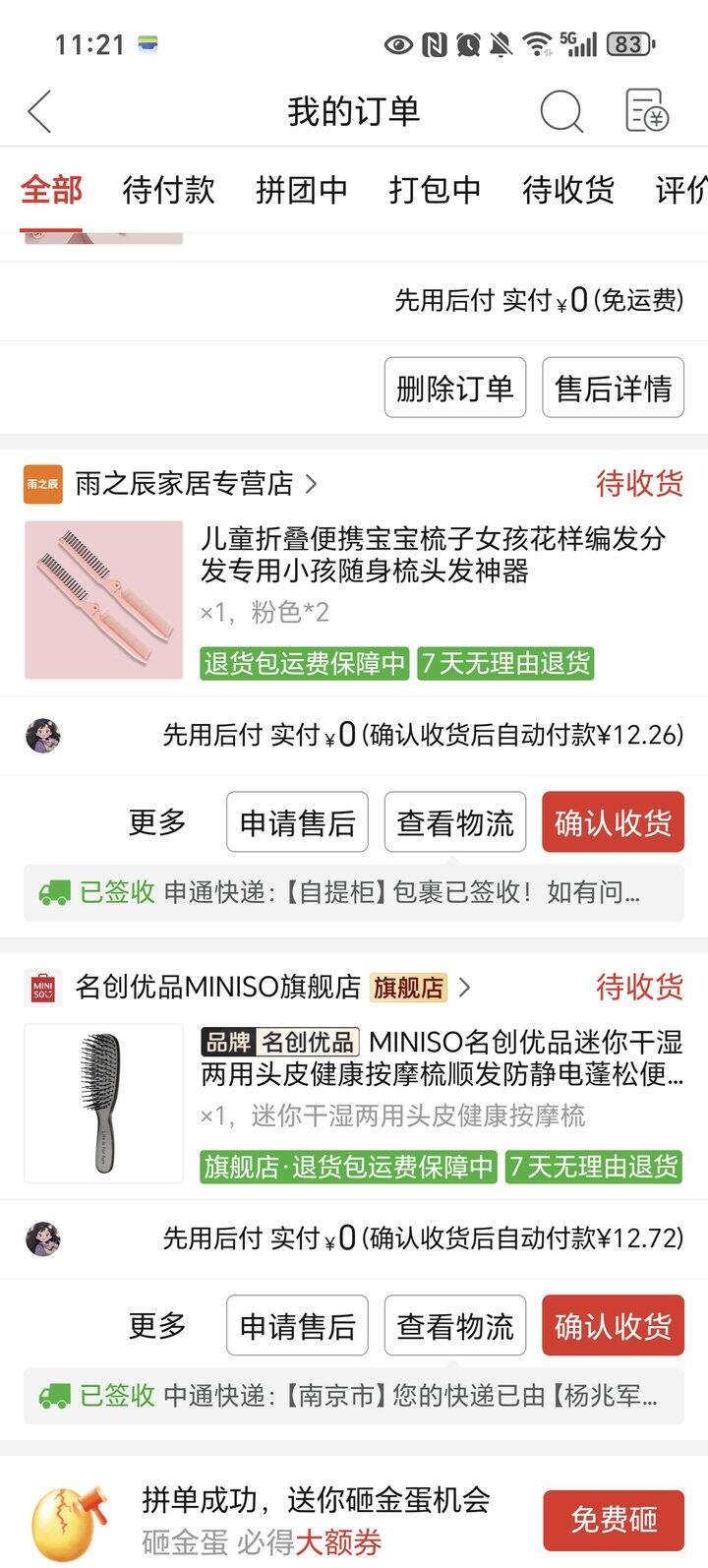The width and height of the screenshot is (708, 1568).
Task: Open 雨之辰家居专营店 via its red store logo
Action: click(43, 486)
